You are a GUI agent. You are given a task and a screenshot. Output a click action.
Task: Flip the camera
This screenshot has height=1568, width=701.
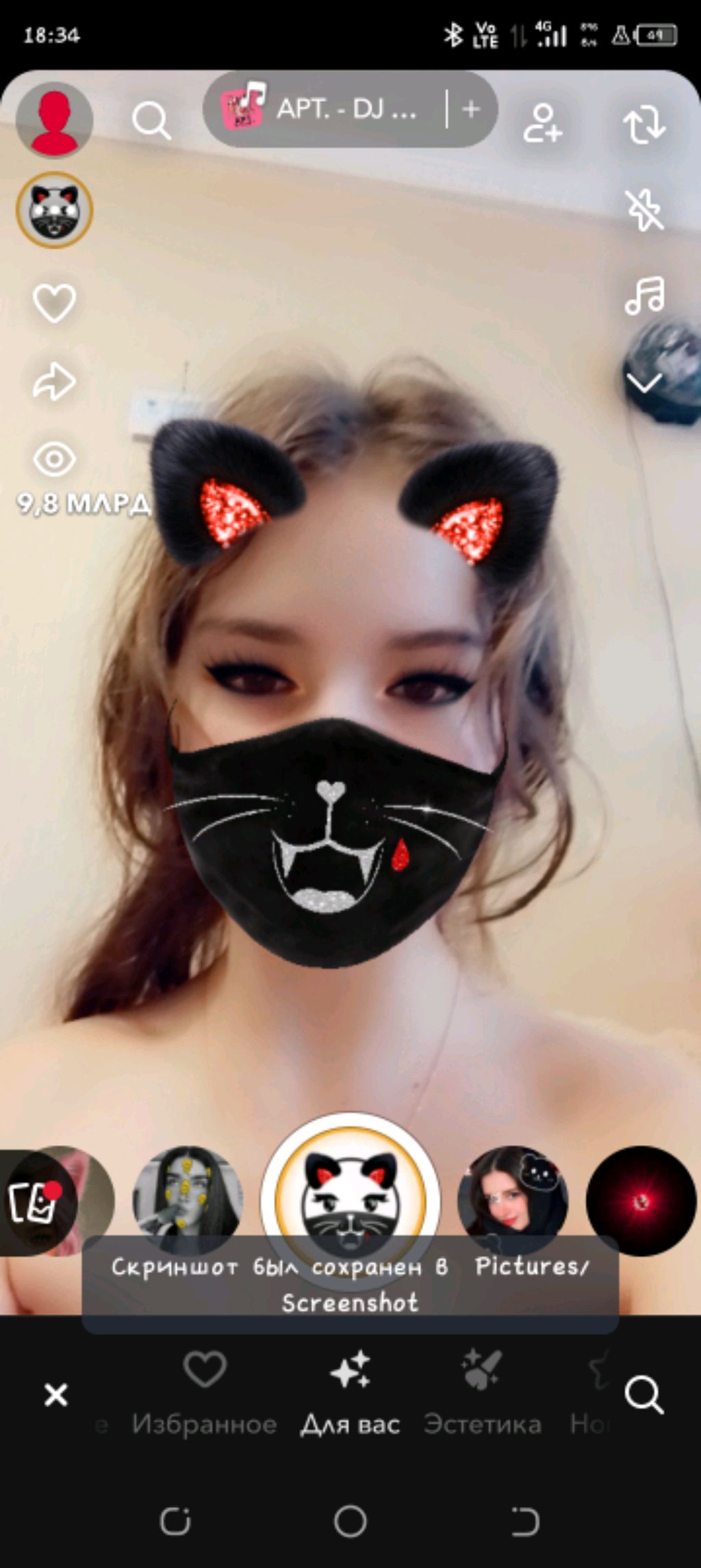tap(643, 125)
